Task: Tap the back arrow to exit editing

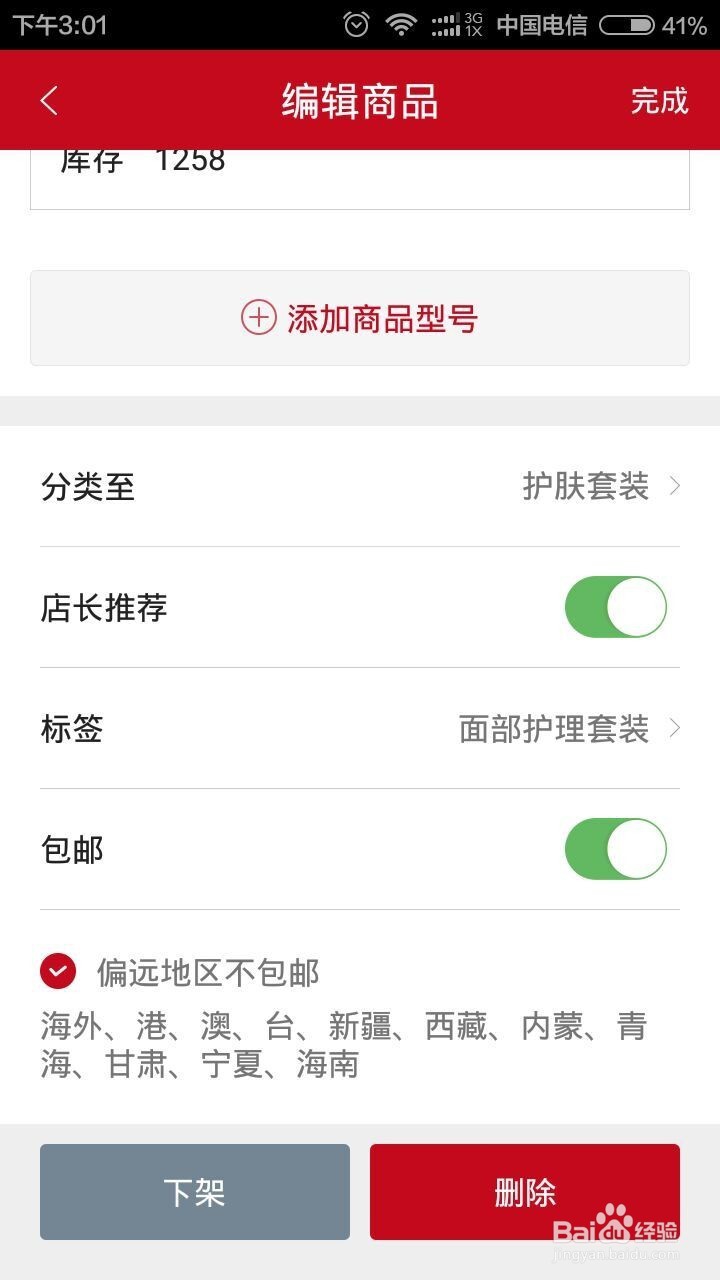Action: click(x=48, y=100)
